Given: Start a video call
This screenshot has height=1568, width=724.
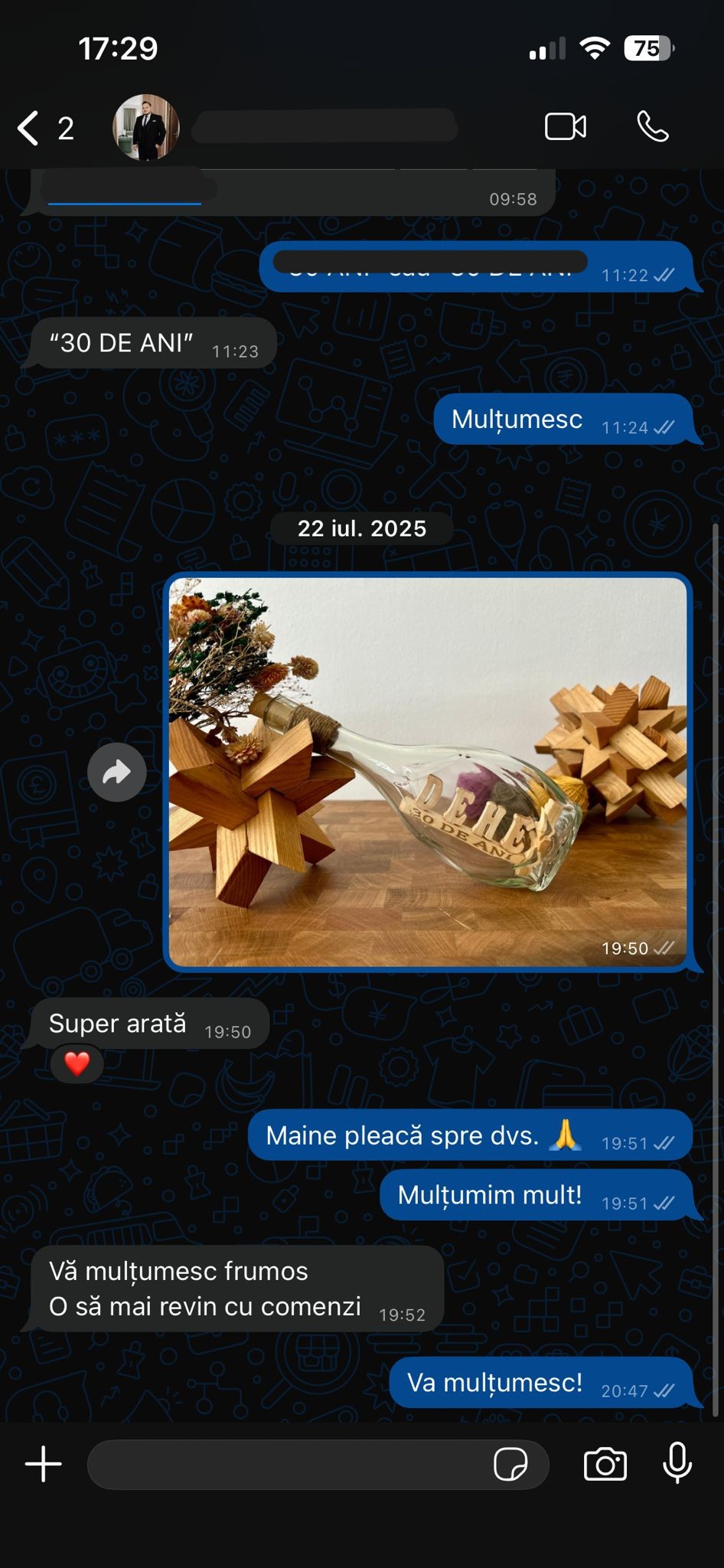Looking at the screenshot, I should pyautogui.click(x=565, y=127).
